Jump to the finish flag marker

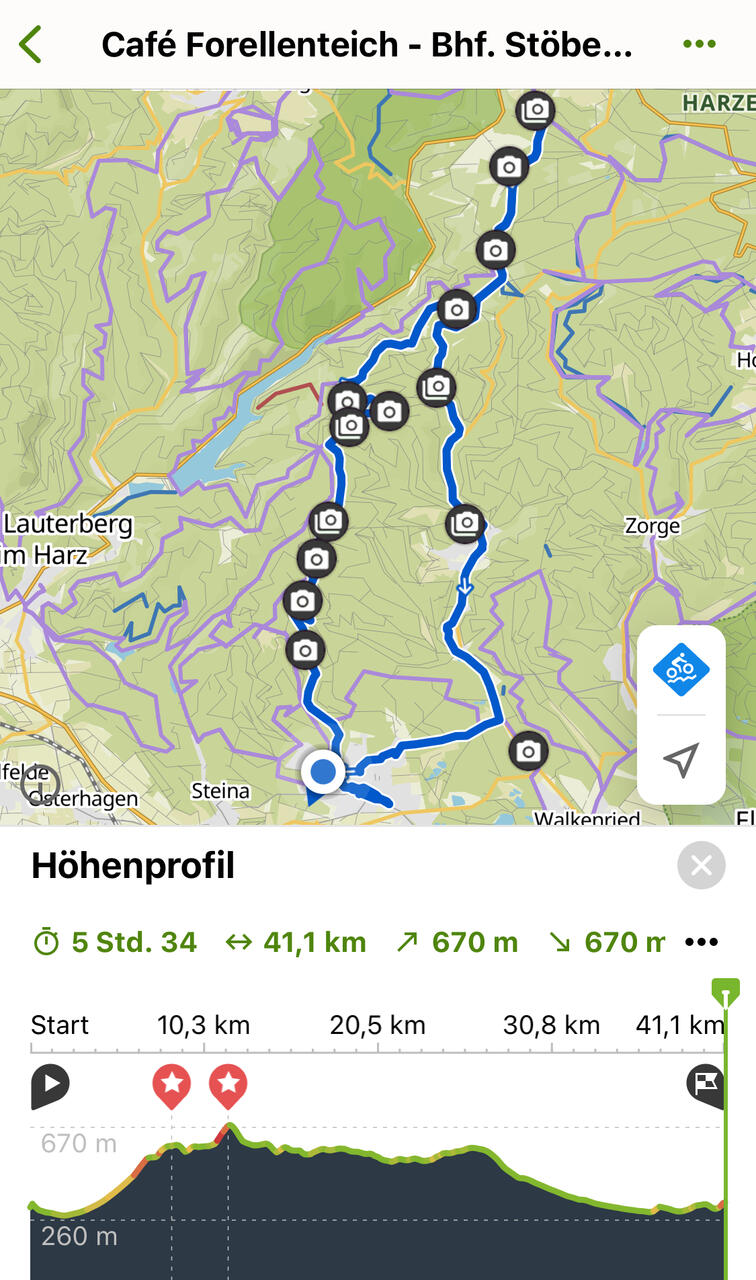pos(705,1085)
